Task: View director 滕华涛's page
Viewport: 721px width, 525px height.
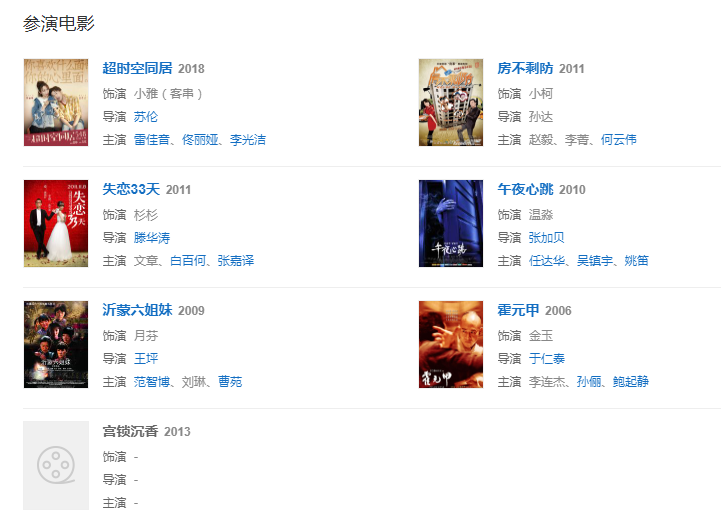Action: pyautogui.click(x=152, y=237)
